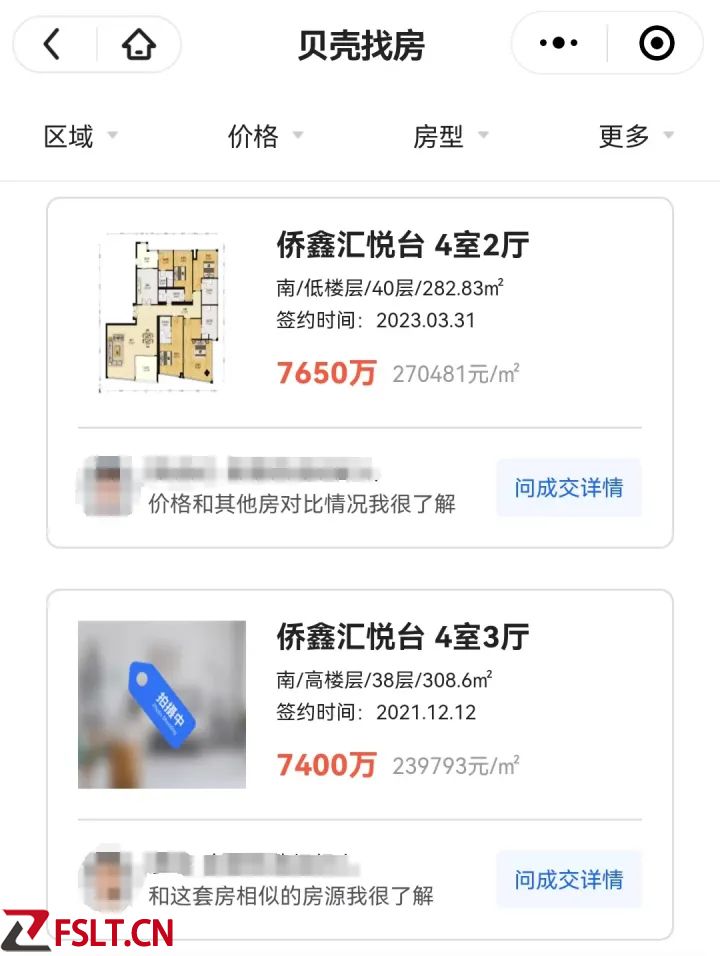Viewport: 720px width, 956px height.
Task: Go back to previous page
Action: coord(53,44)
